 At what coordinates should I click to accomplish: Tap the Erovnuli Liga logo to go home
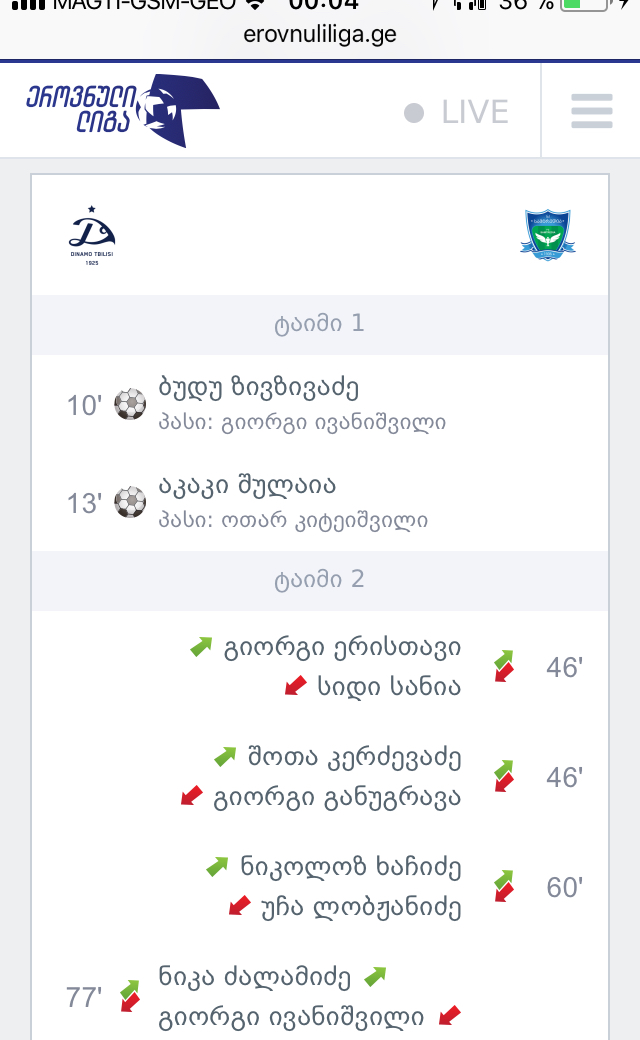(x=122, y=109)
